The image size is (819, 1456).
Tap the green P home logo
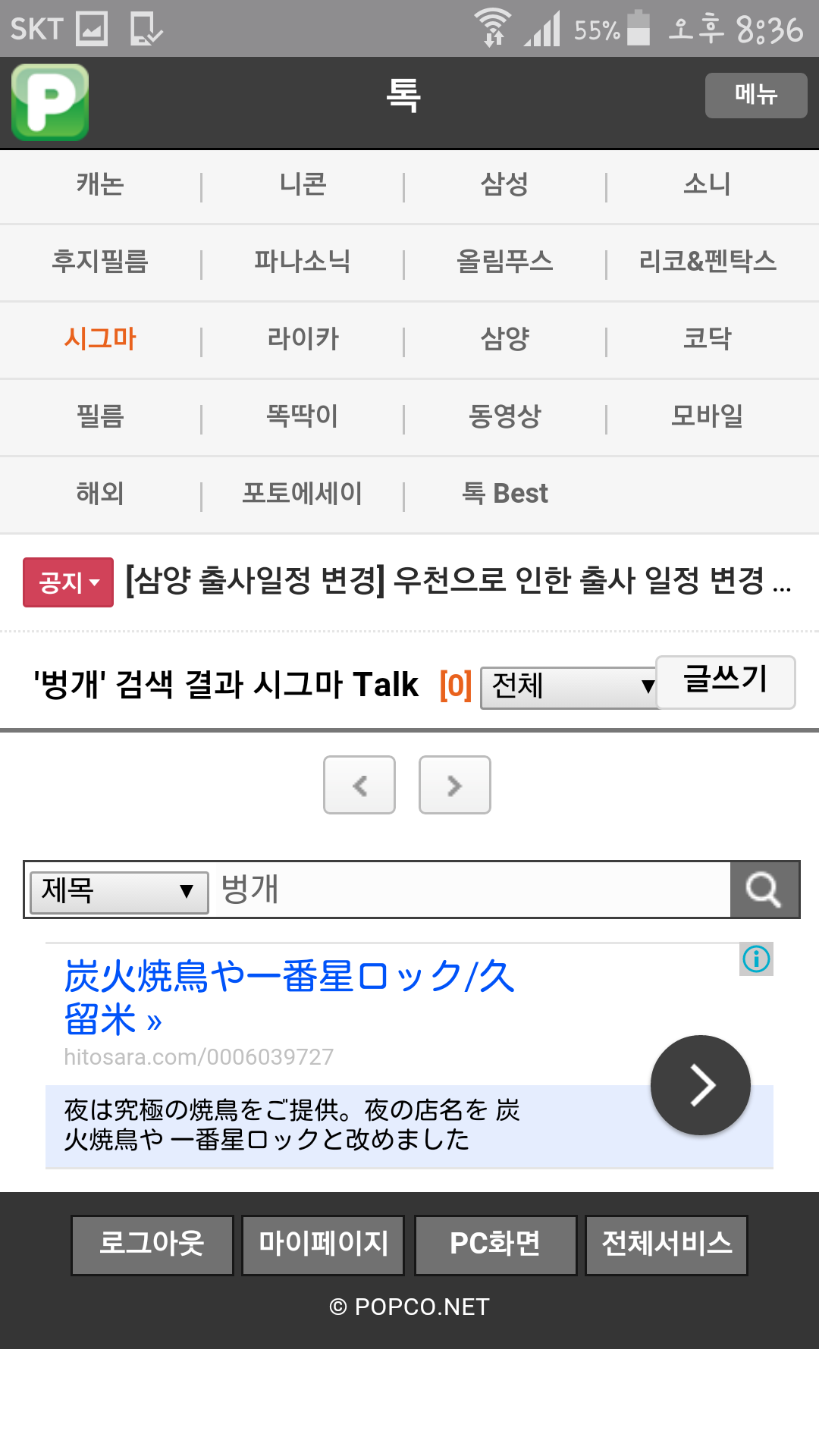click(50, 102)
